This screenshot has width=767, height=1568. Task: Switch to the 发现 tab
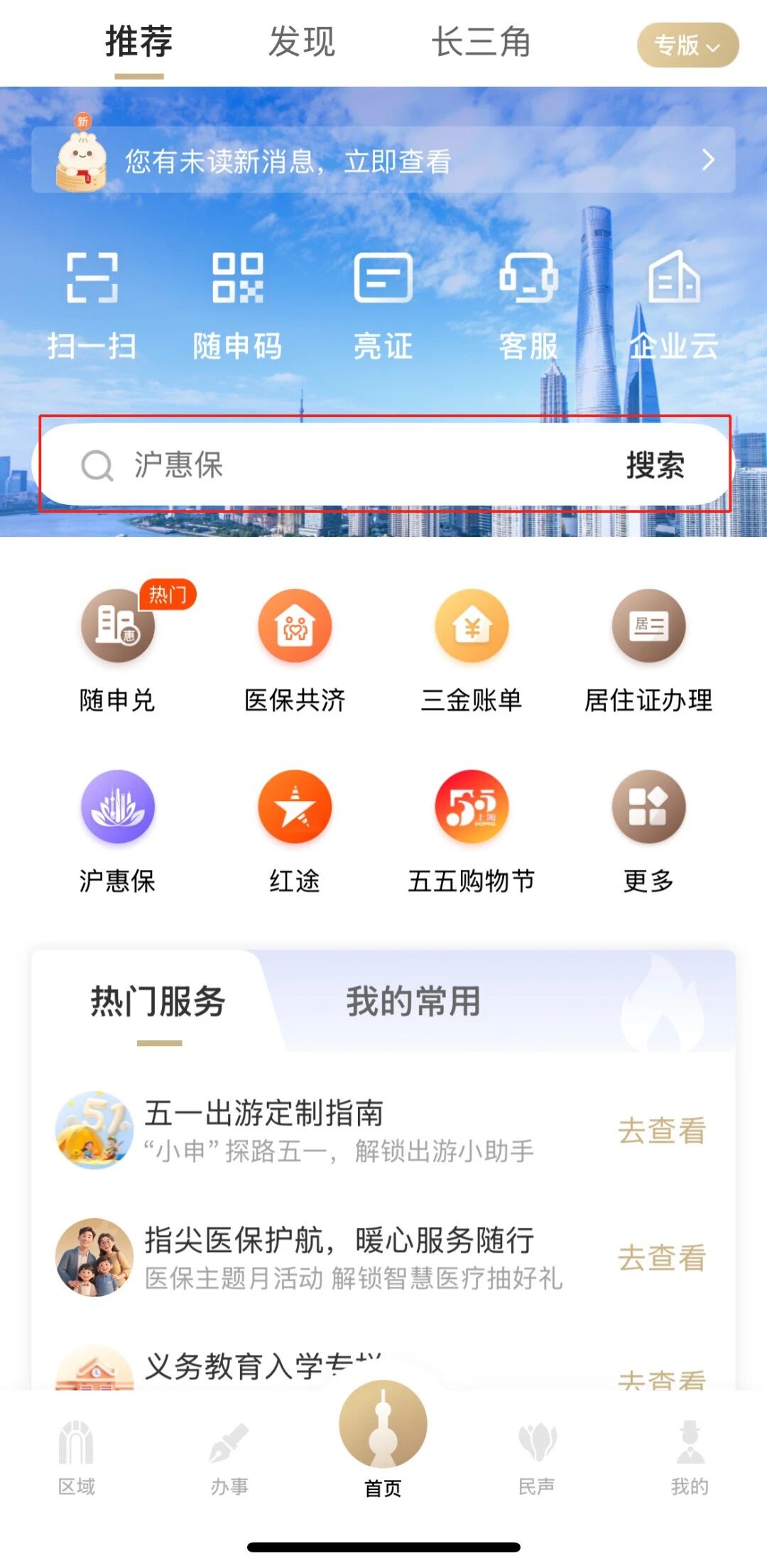pos(301,42)
